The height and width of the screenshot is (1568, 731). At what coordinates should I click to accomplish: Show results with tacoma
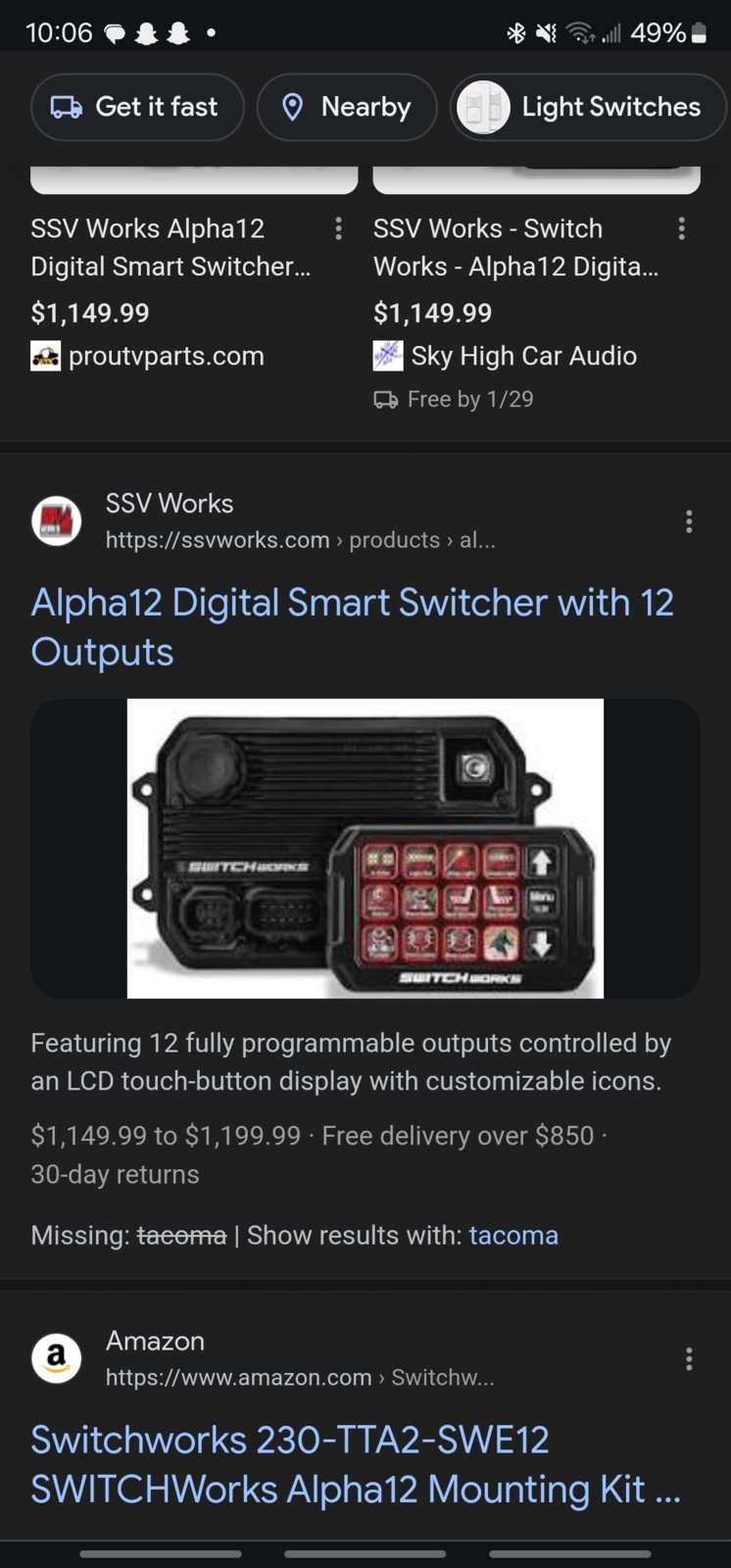point(513,1235)
